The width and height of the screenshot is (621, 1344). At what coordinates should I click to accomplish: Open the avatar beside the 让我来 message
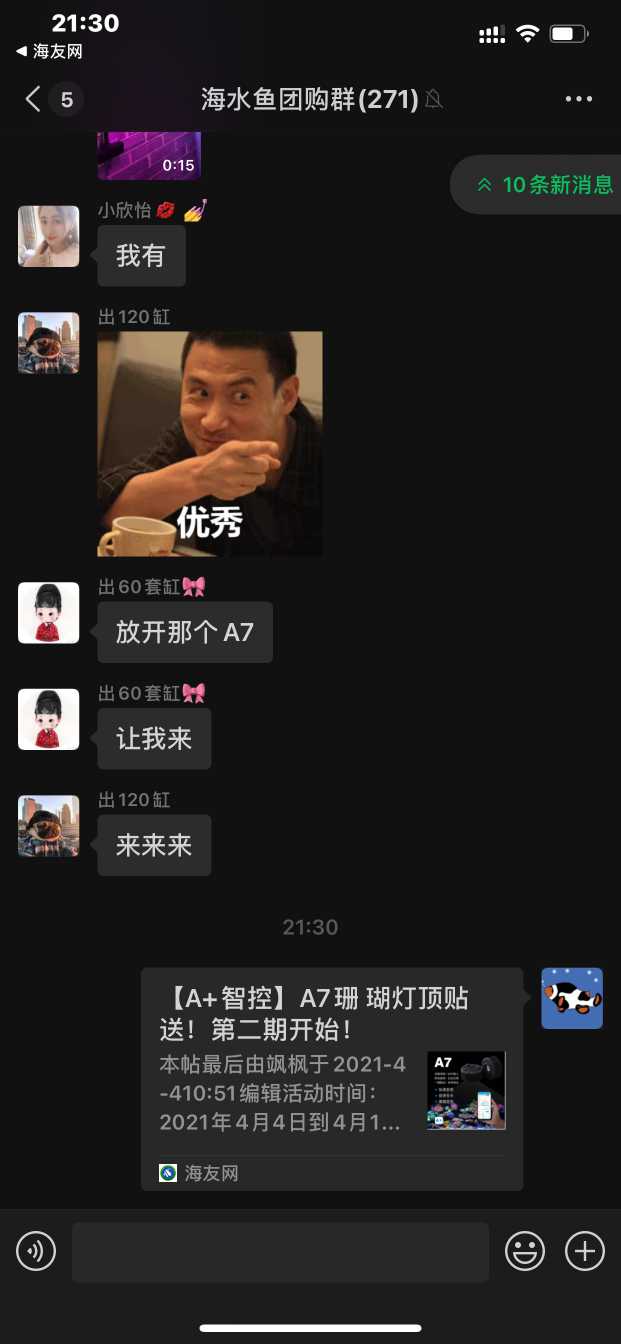click(49, 719)
